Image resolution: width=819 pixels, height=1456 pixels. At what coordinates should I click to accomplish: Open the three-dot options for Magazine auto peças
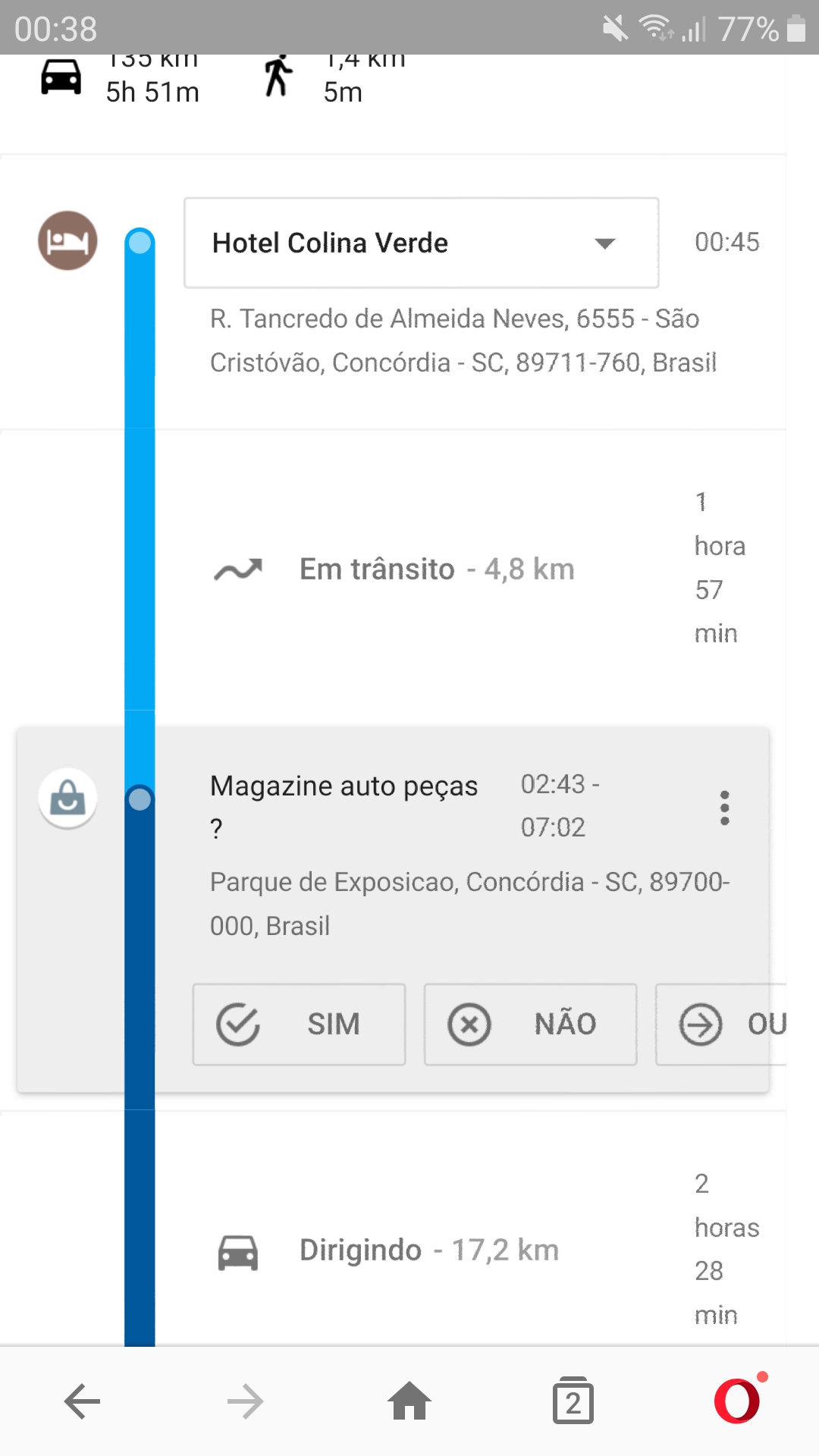point(726,809)
